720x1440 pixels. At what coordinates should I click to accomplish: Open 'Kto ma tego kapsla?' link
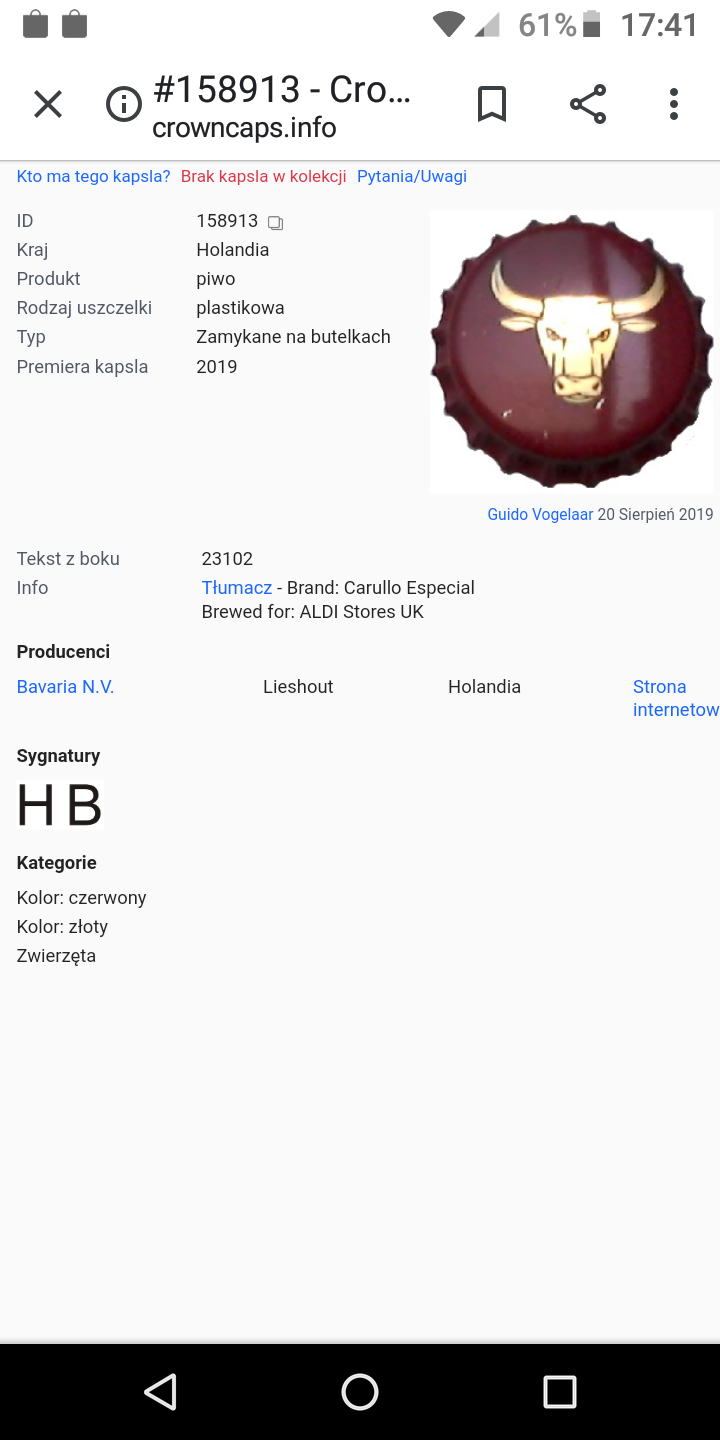pyautogui.click(x=93, y=176)
